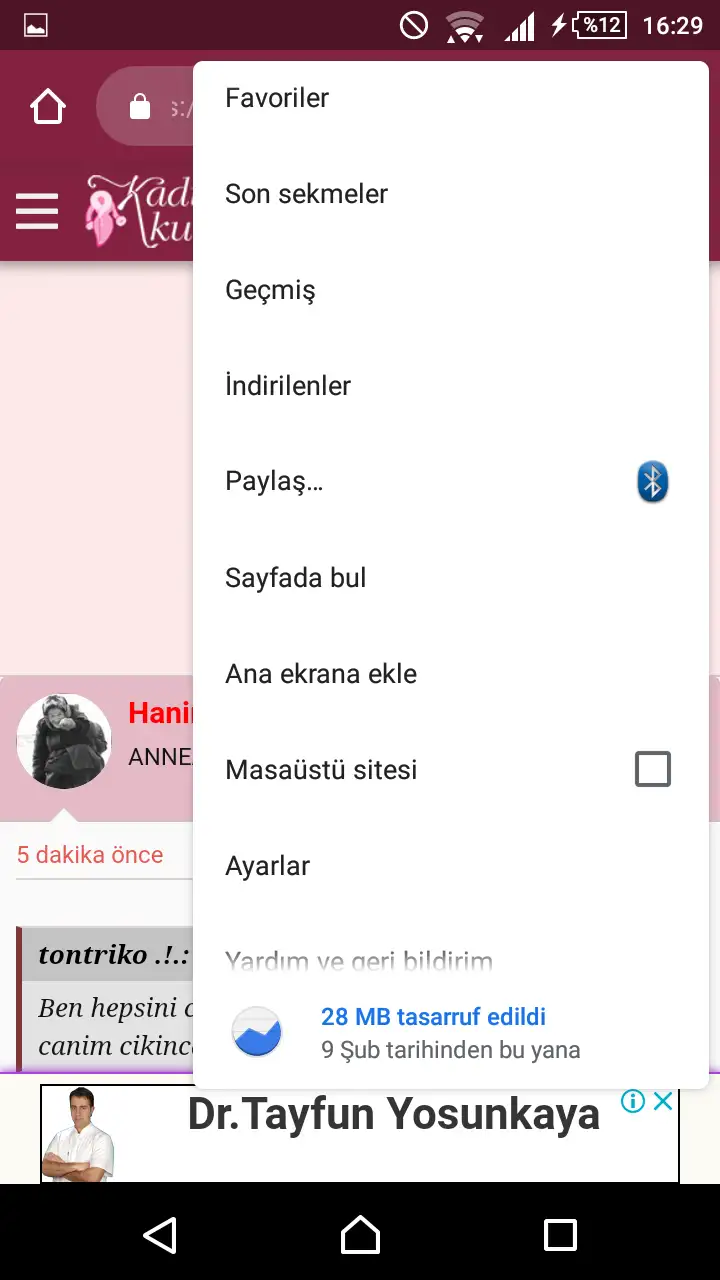Share via the Bluetooth icon

653,482
